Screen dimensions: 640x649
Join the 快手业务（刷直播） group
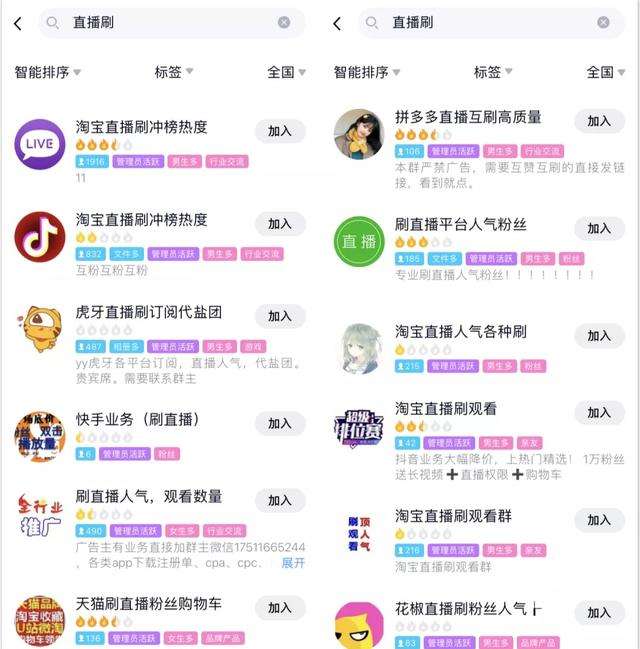click(x=280, y=424)
